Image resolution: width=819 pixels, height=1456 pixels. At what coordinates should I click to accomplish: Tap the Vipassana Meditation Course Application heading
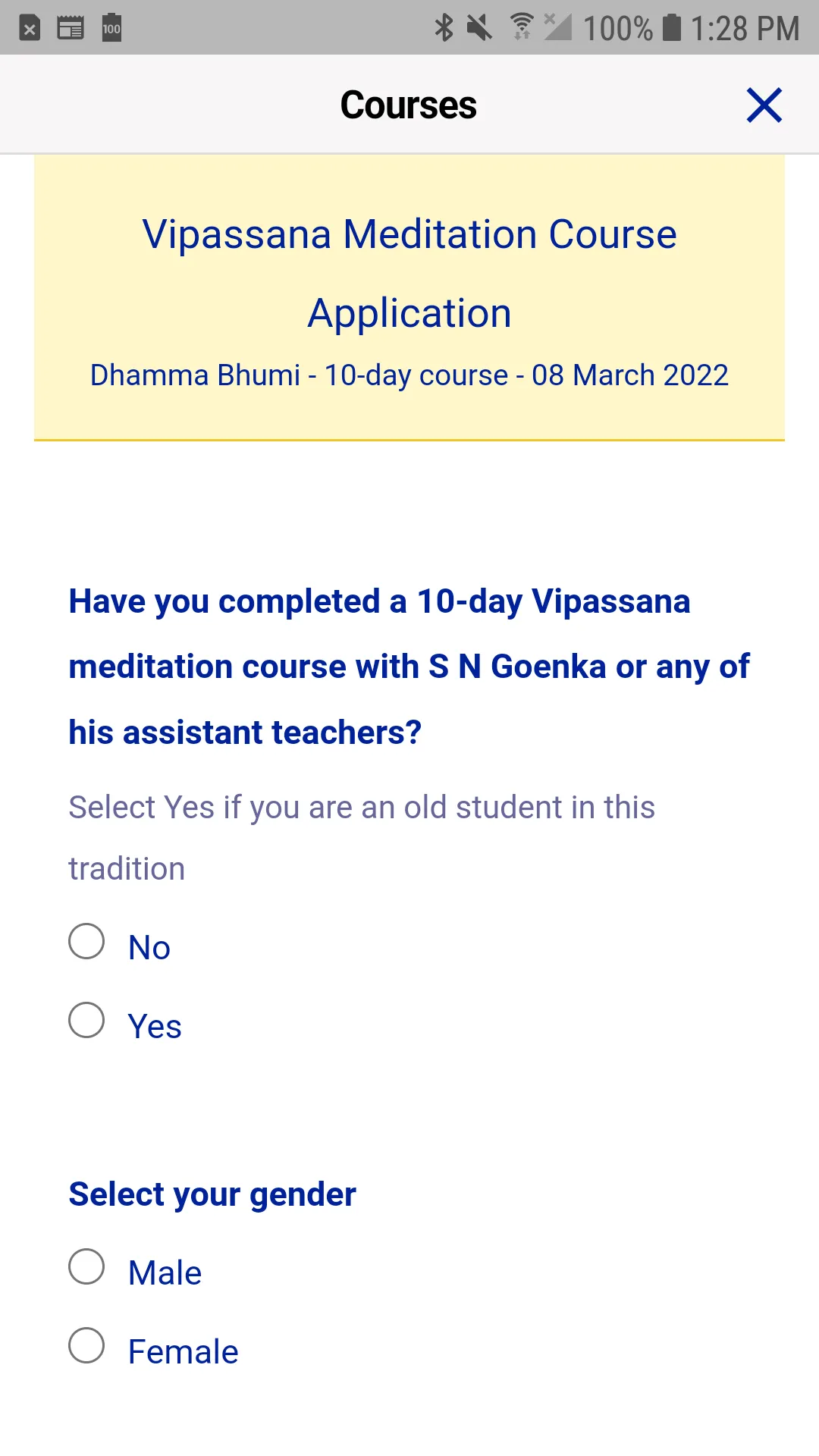[409, 273]
